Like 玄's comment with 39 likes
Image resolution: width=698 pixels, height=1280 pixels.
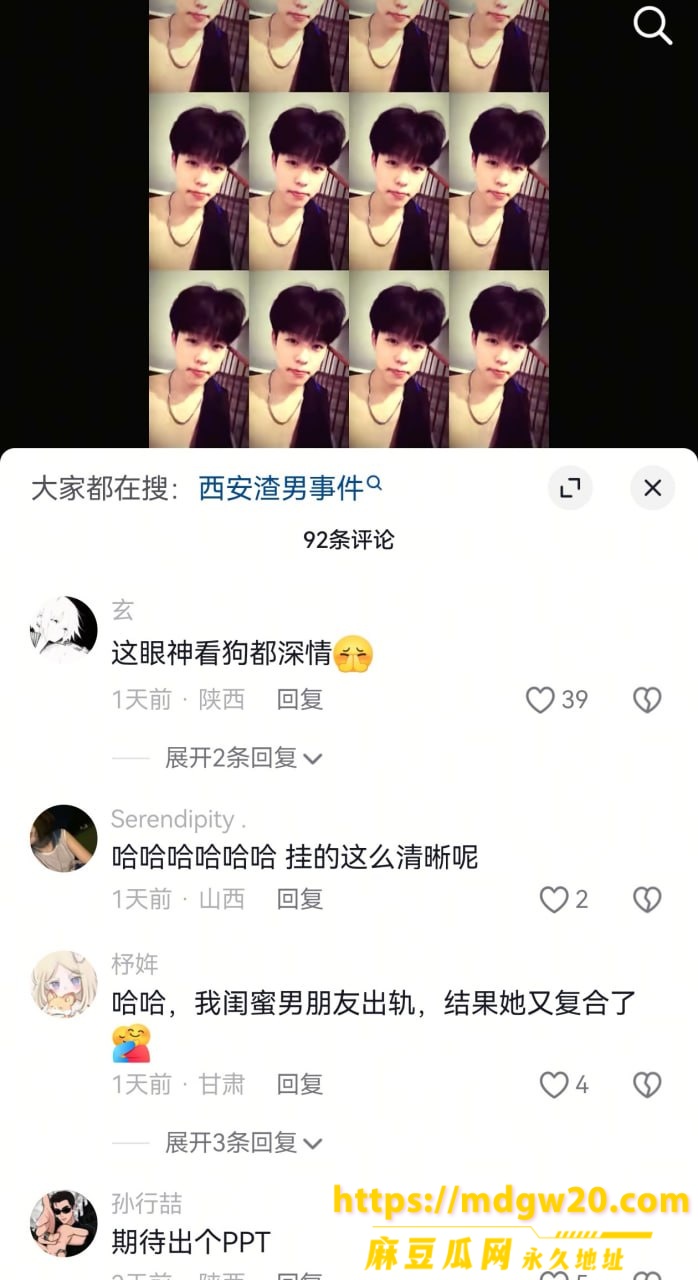click(x=557, y=699)
